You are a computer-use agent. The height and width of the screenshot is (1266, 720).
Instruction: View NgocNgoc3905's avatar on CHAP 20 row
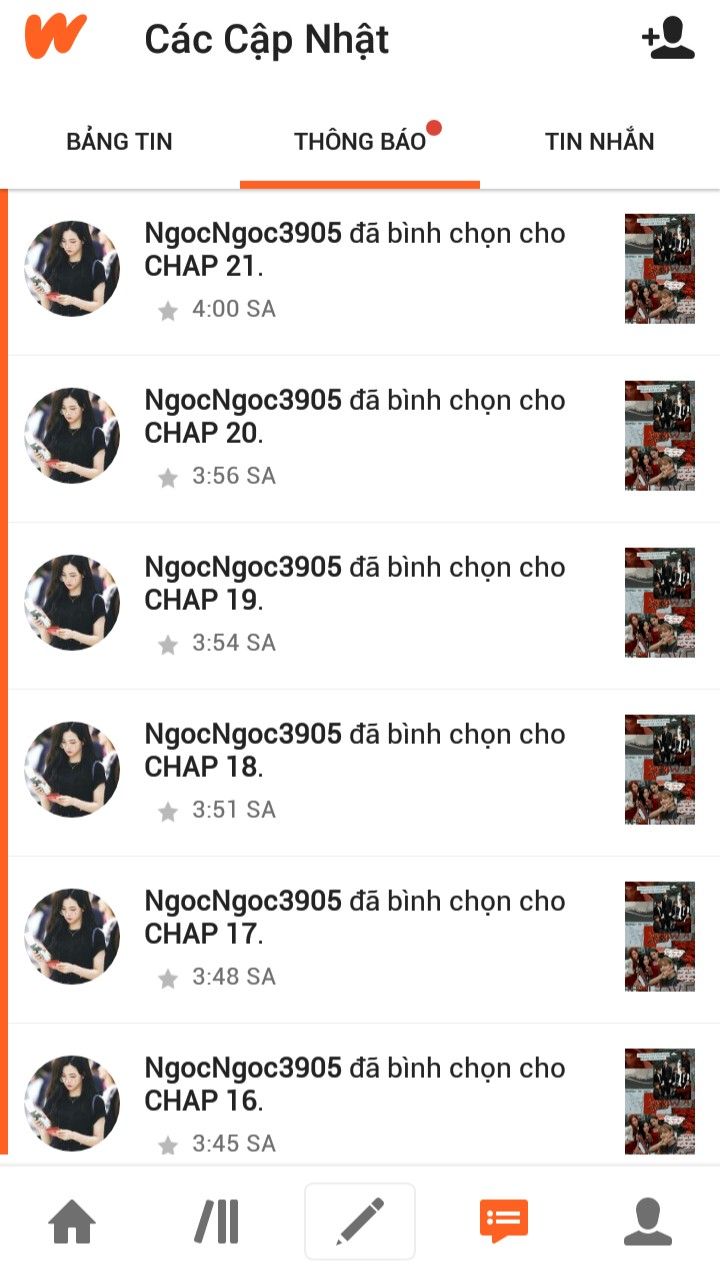72,436
